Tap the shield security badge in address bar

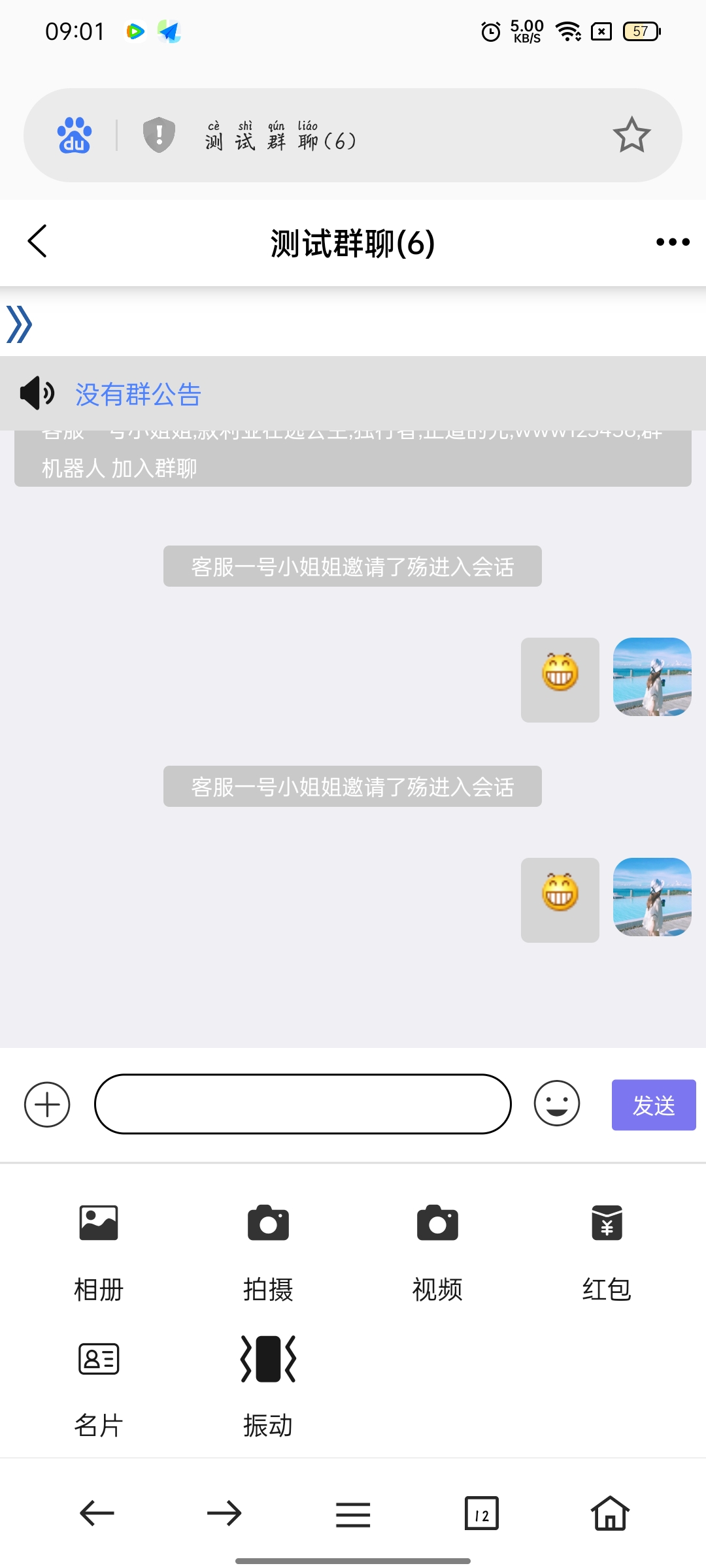tap(158, 135)
